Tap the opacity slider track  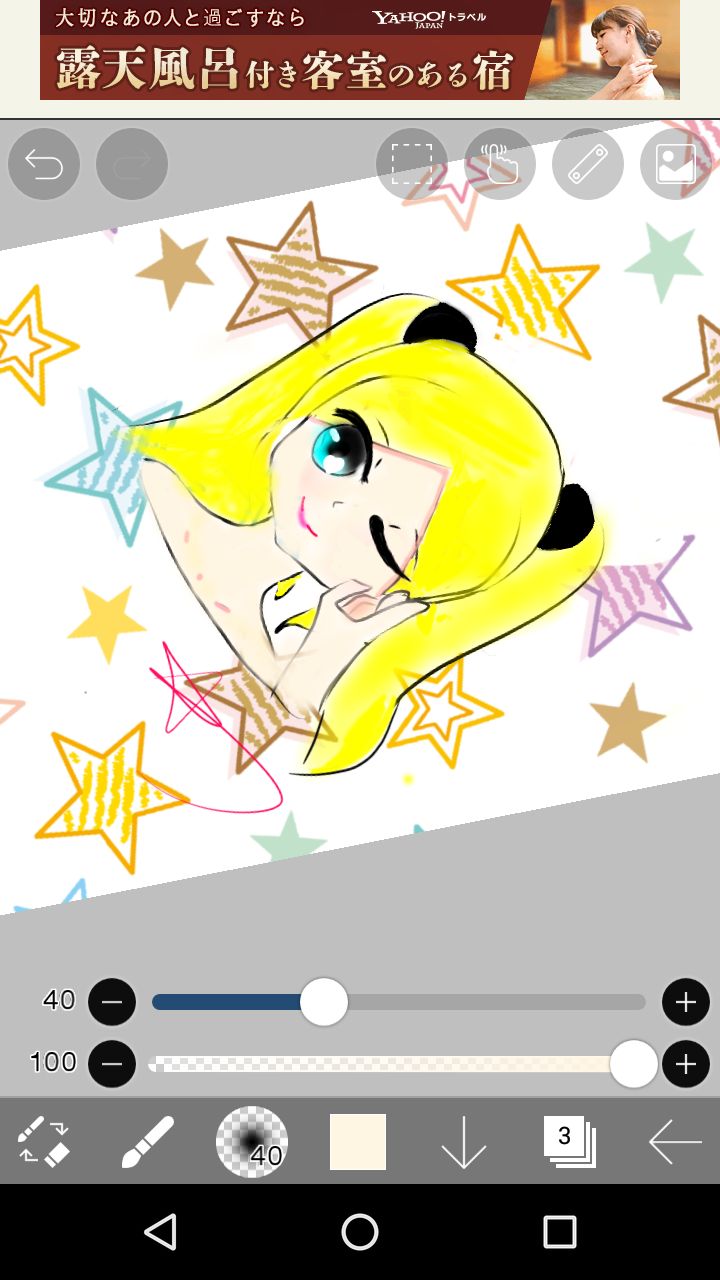coord(398,1064)
